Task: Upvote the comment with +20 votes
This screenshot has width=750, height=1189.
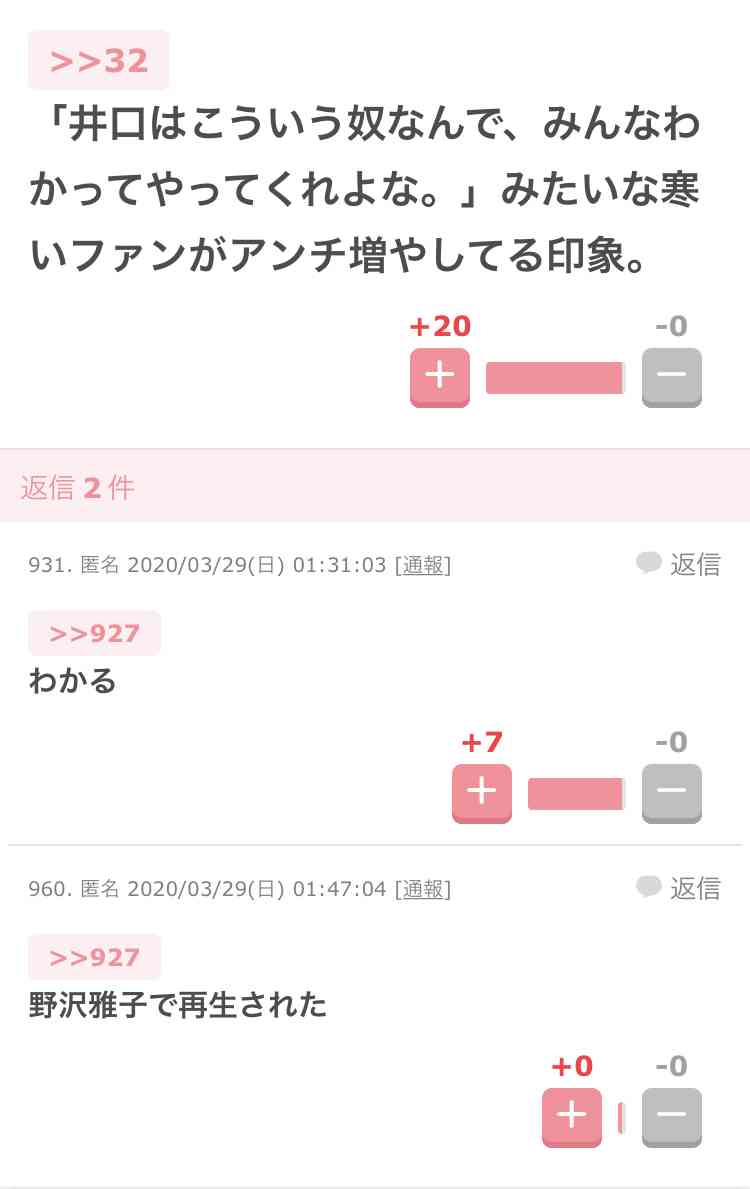Action: (440, 376)
